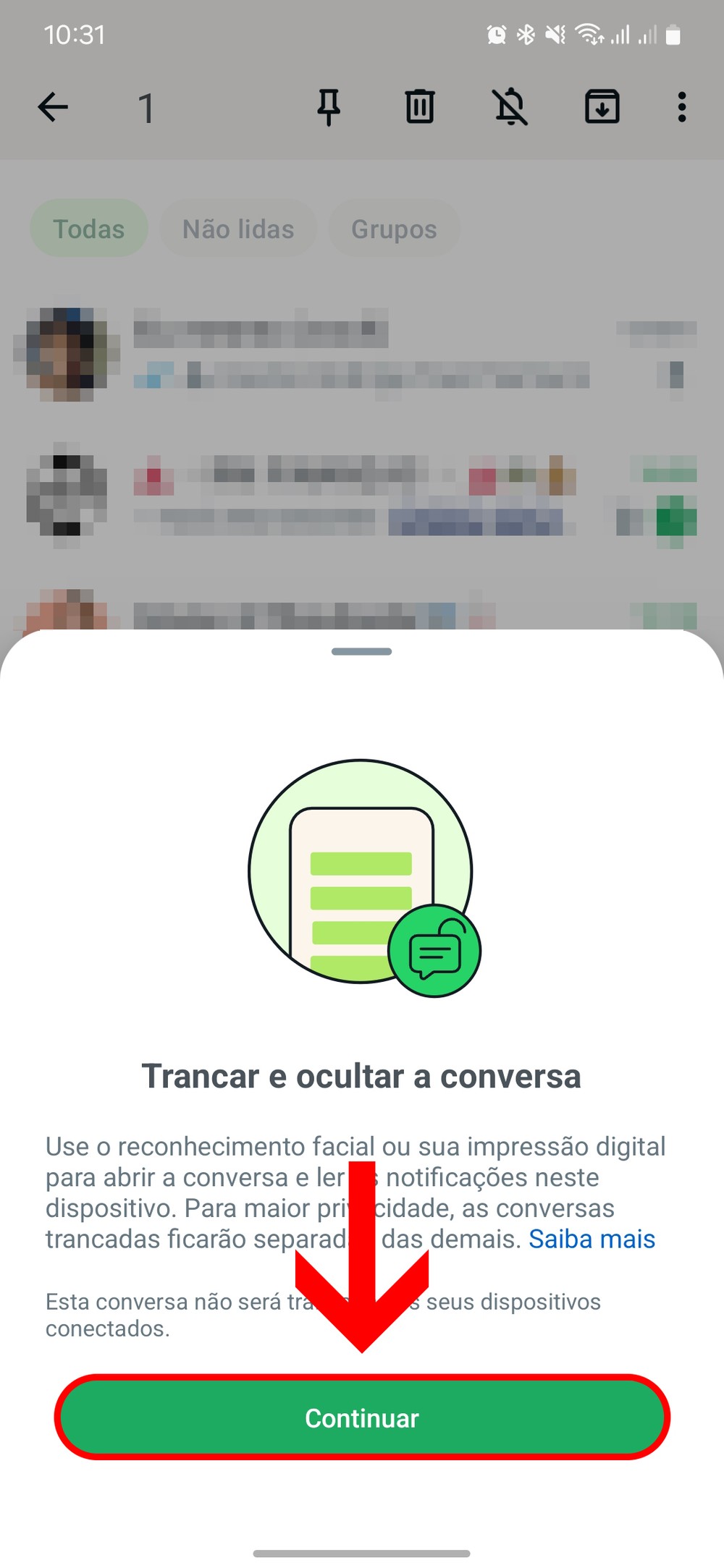Open the three-dot overflow menu
724x1568 pixels.
tap(681, 108)
